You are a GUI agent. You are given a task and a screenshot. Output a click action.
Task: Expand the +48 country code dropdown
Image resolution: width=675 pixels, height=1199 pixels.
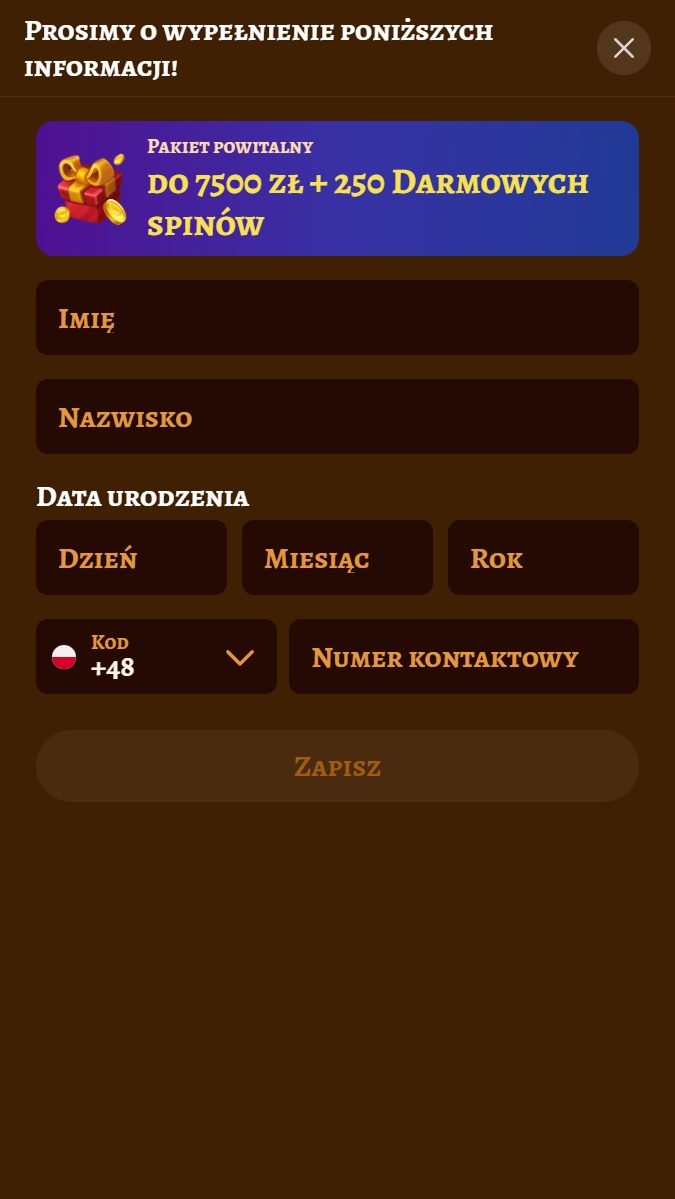(x=156, y=657)
